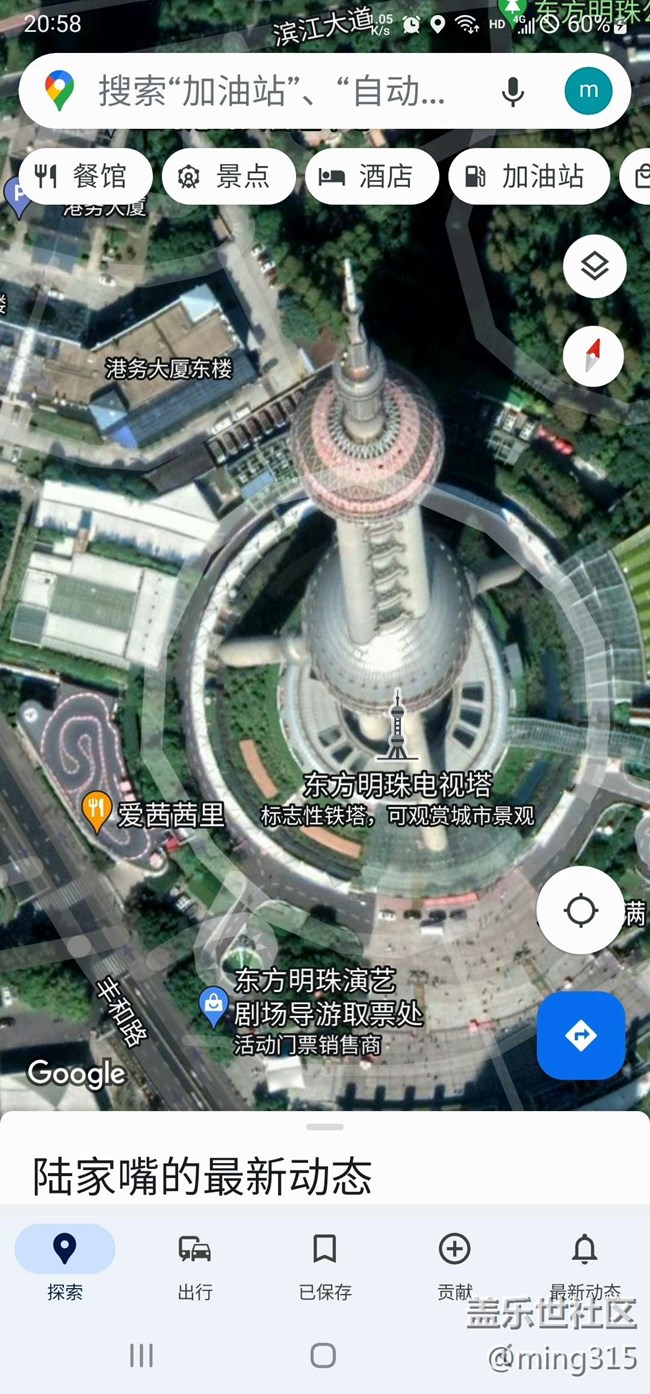Show 酒店 on the map
650x1394 pixels.
372,177
